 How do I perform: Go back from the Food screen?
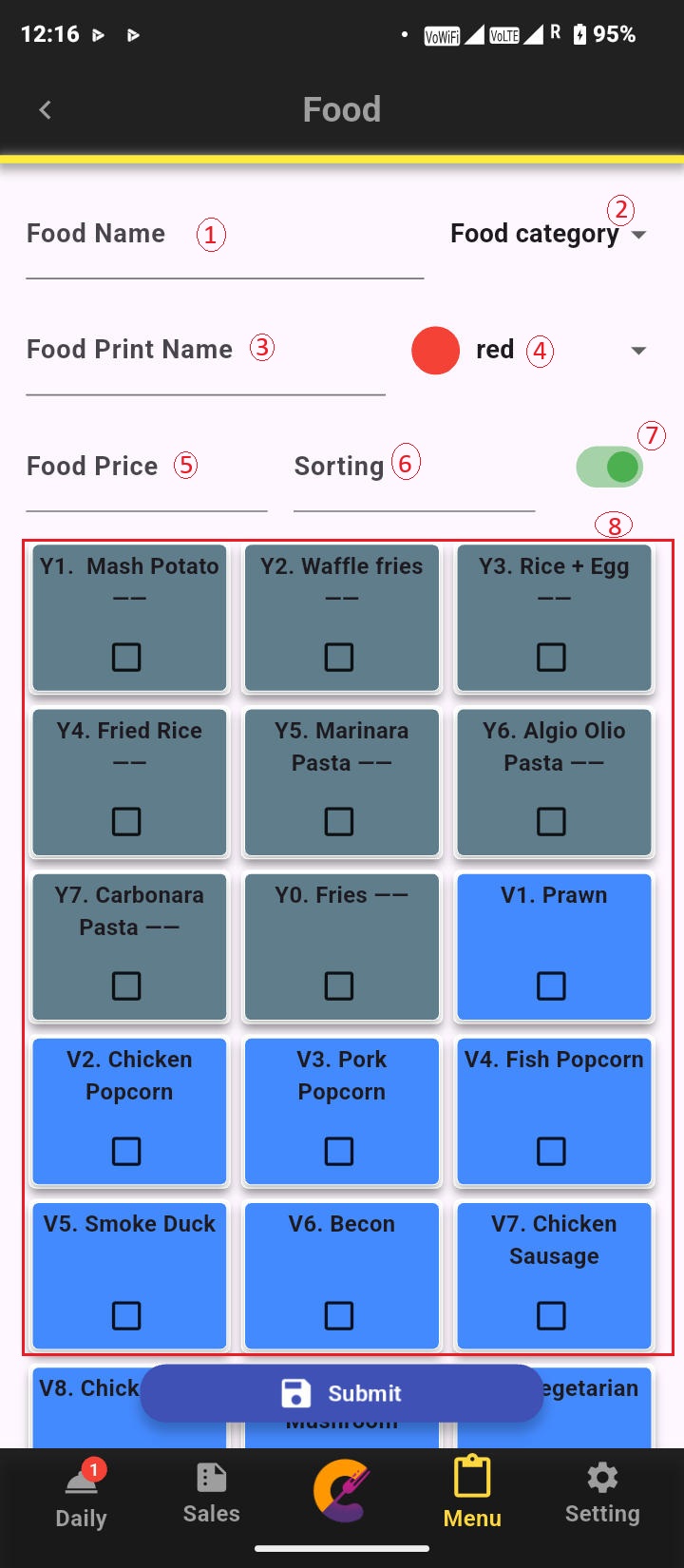45,110
